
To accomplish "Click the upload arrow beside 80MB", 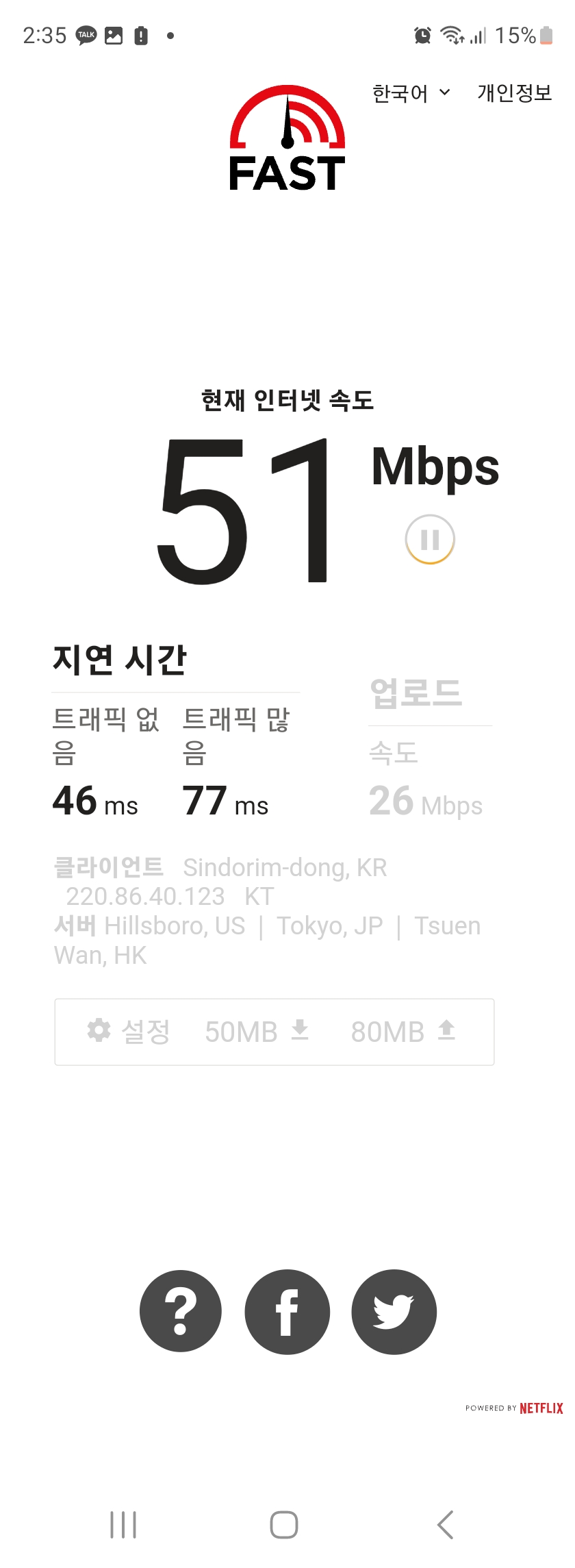I will pyautogui.click(x=445, y=1030).
